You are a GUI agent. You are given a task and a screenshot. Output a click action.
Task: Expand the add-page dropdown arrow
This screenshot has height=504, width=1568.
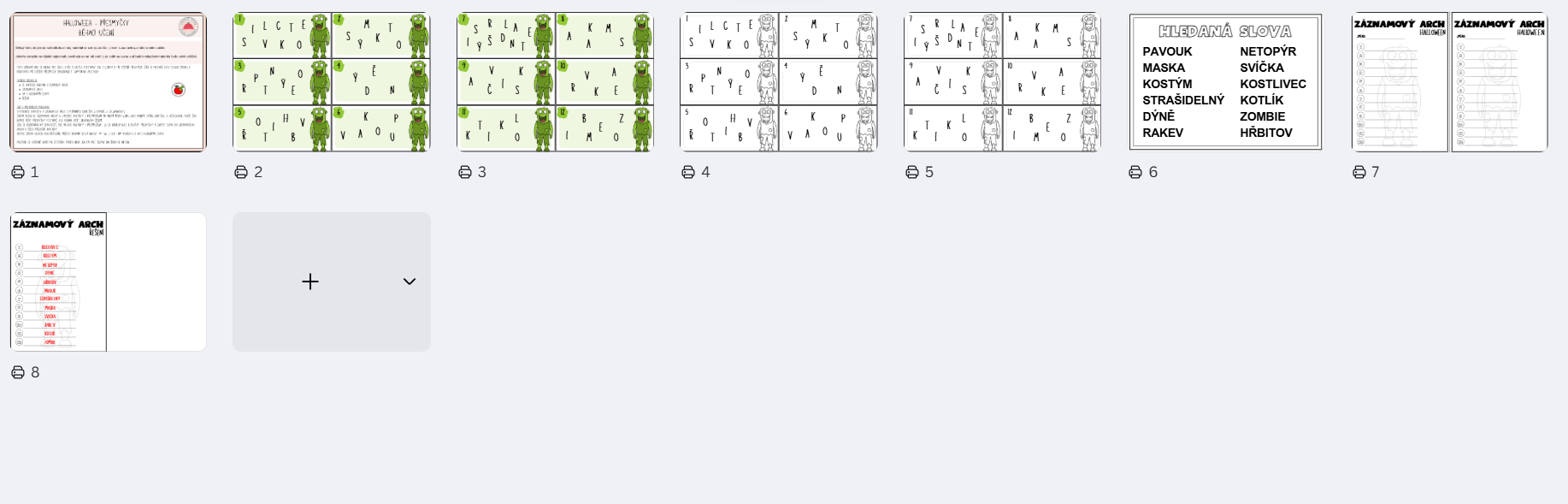pyautogui.click(x=410, y=282)
